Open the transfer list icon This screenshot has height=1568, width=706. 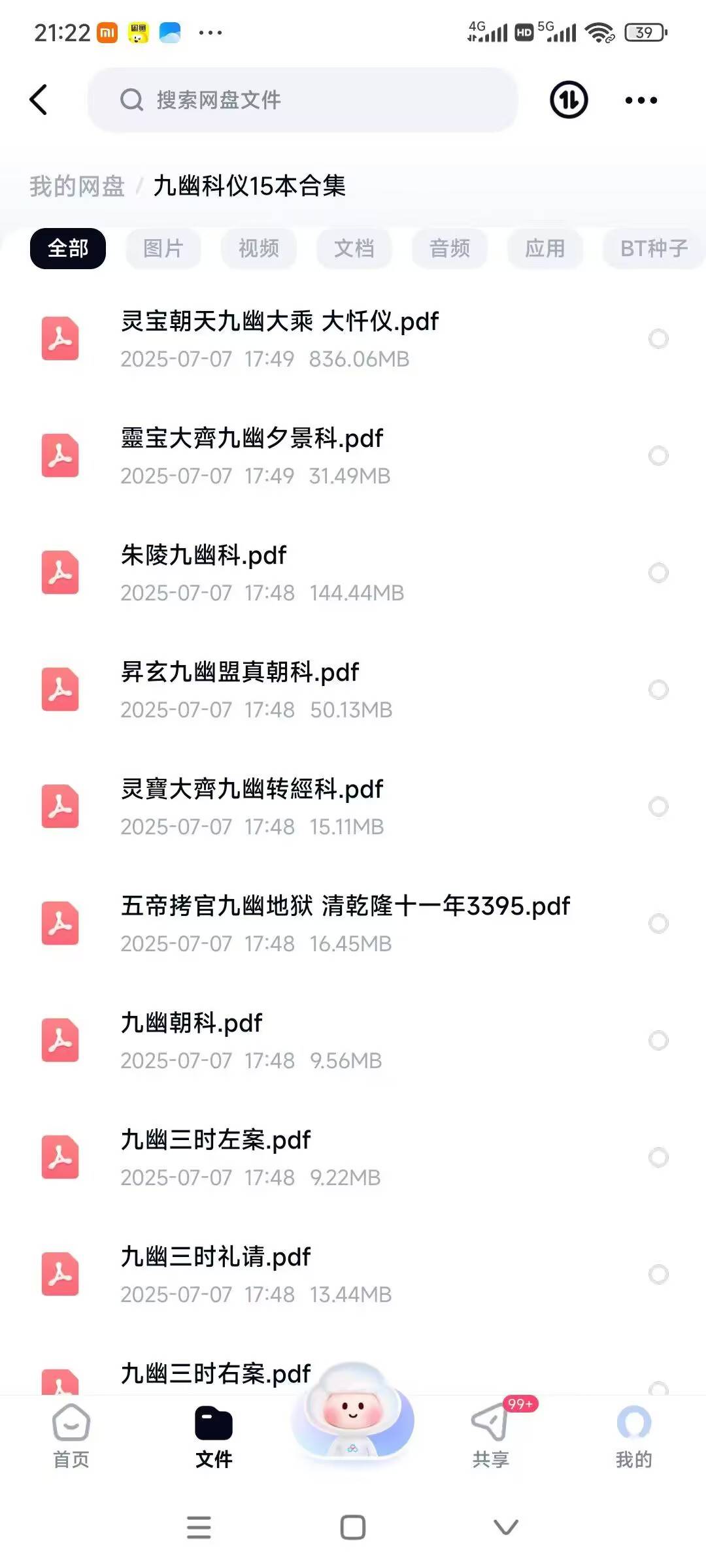pyautogui.click(x=569, y=100)
